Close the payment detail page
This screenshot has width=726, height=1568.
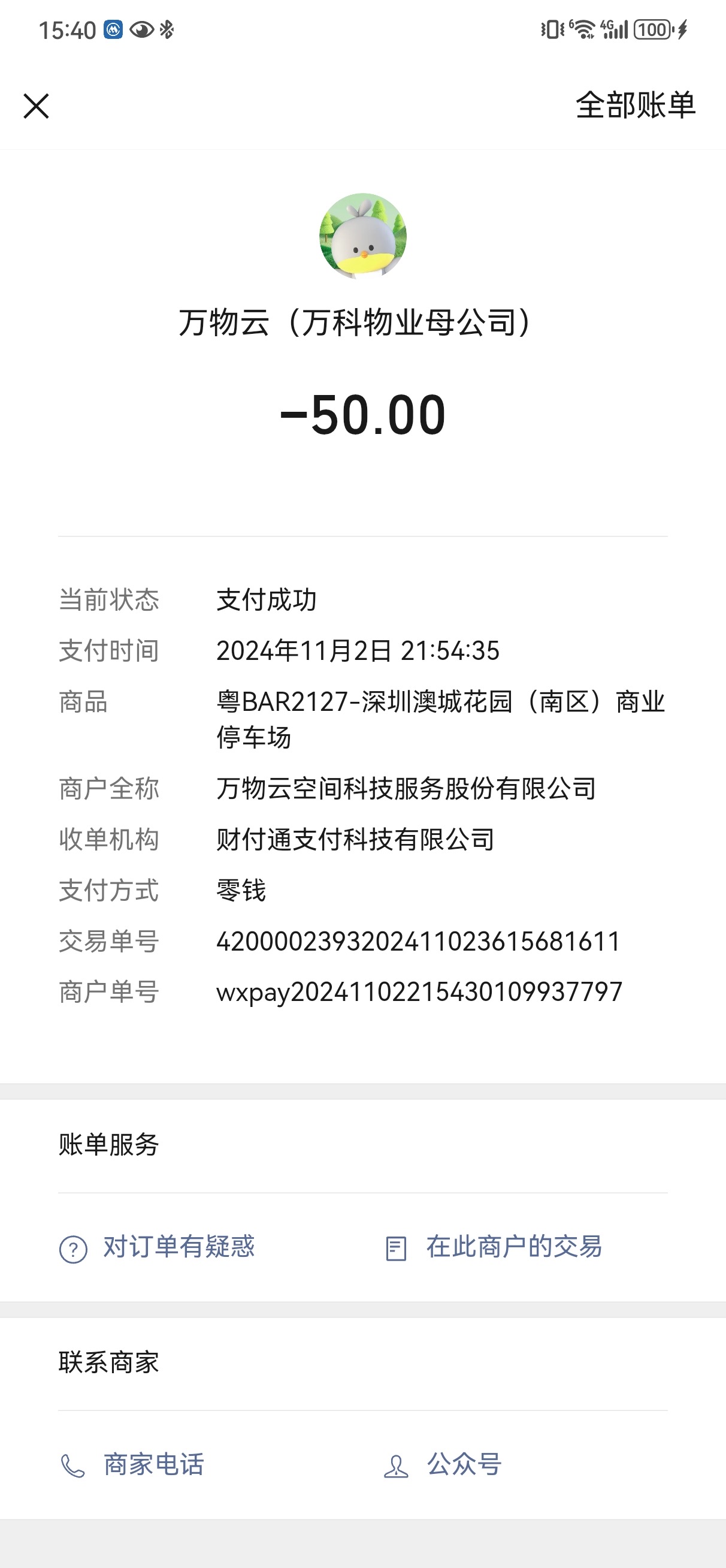37,106
